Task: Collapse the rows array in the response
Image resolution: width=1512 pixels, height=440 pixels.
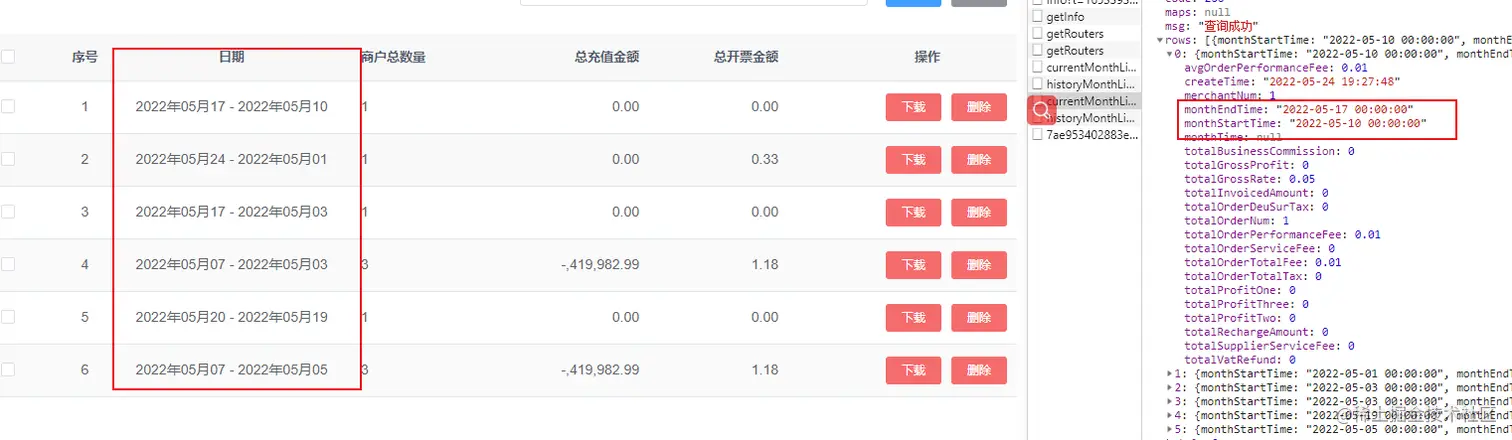Action: point(1160,40)
